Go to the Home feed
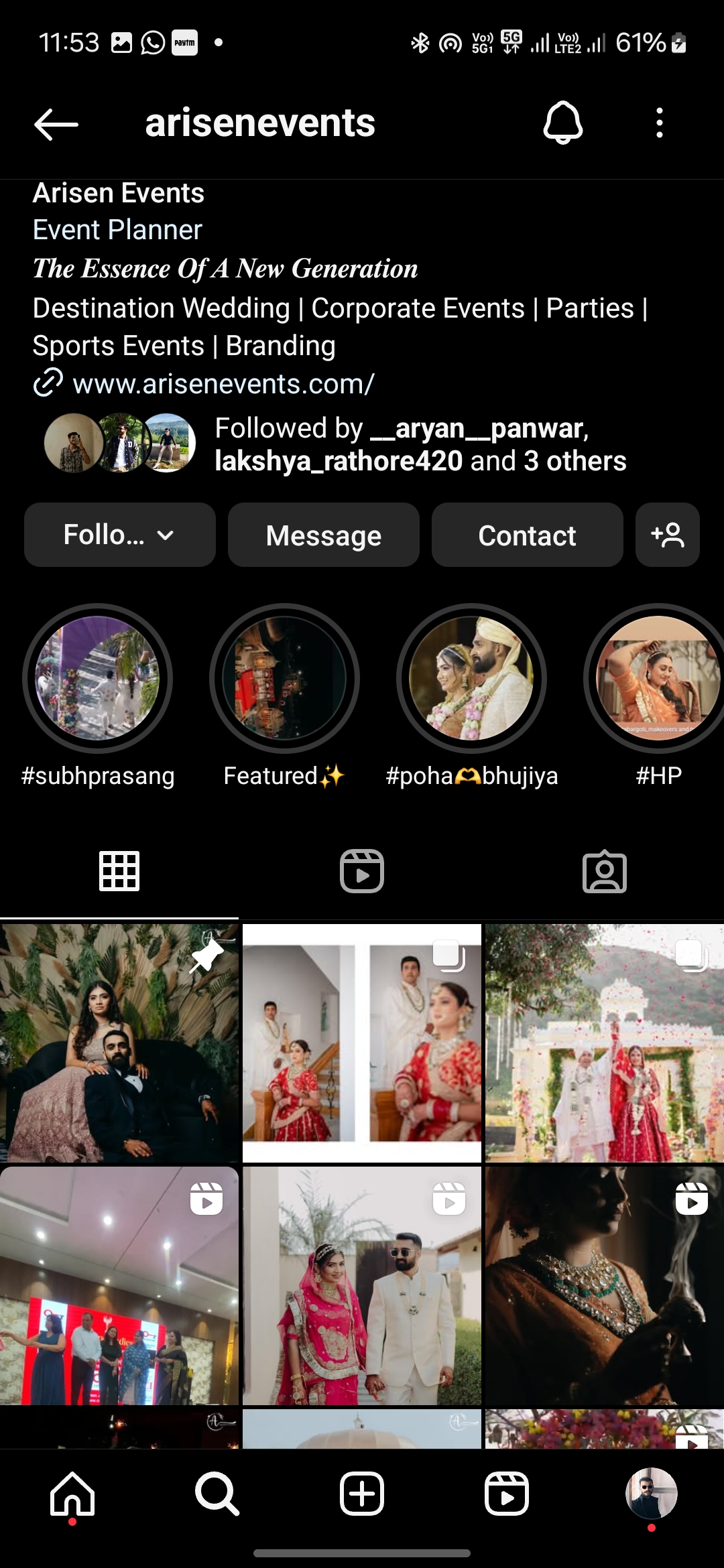This screenshot has width=724, height=1568. 72,1494
